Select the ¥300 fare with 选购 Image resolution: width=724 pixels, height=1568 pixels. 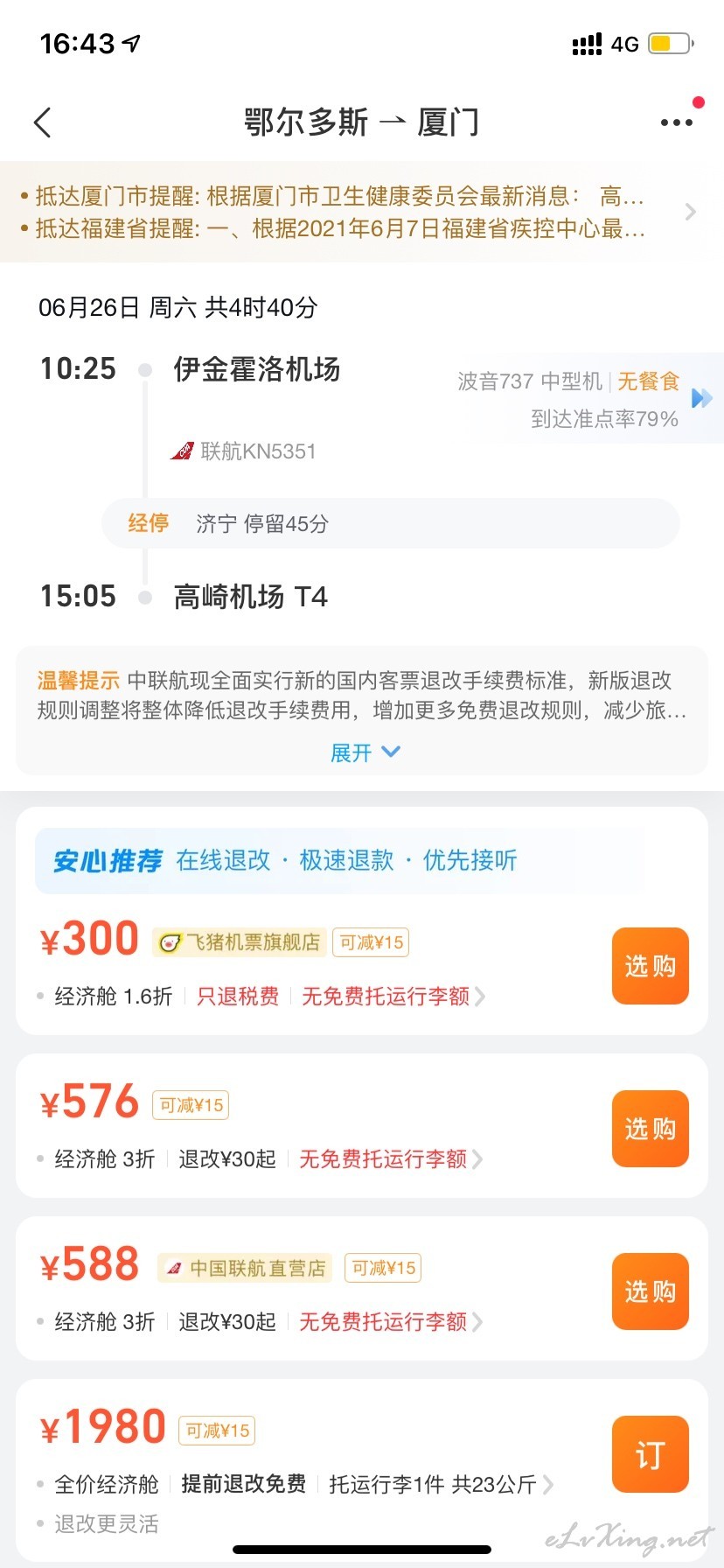(x=651, y=966)
